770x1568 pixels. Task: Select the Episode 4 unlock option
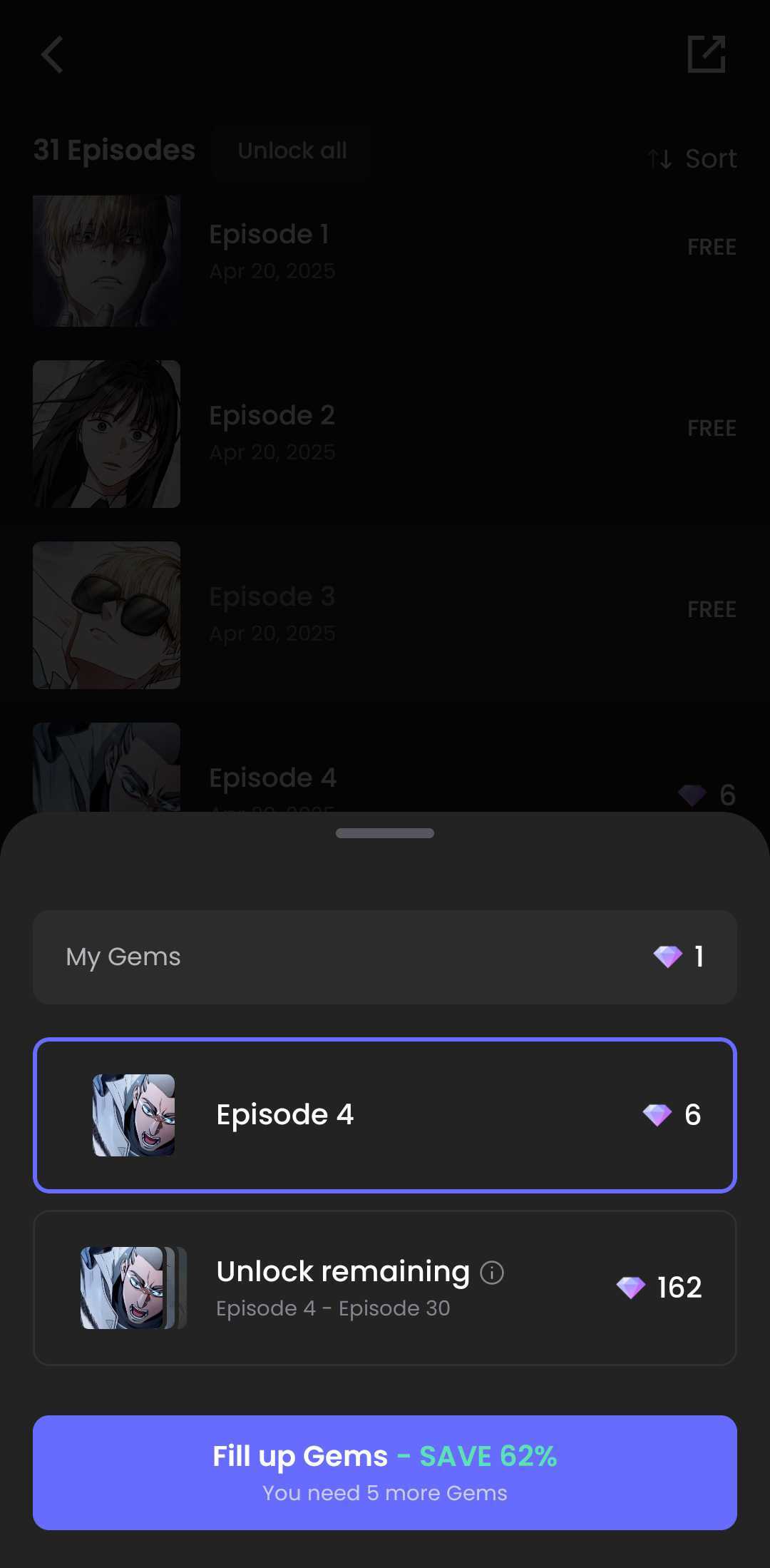385,1115
